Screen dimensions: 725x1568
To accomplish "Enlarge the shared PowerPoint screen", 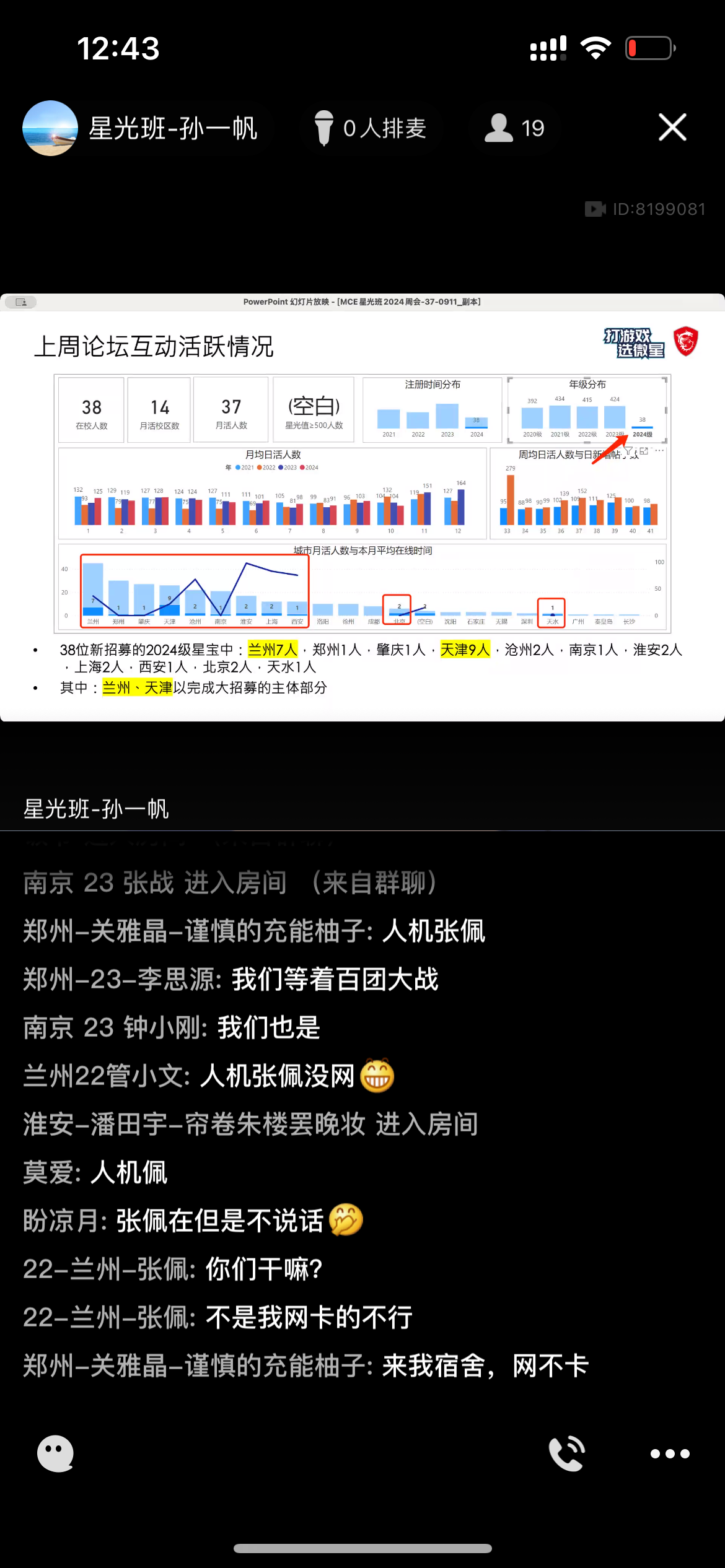I will tap(362, 507).
